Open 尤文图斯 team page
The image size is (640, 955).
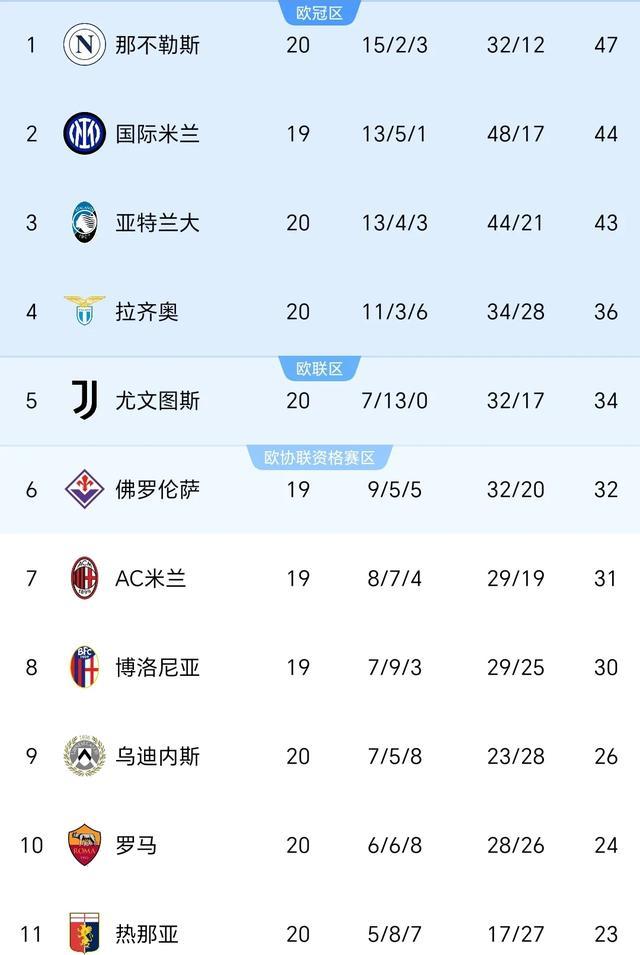pyautogui.click(x=157, y=401)
